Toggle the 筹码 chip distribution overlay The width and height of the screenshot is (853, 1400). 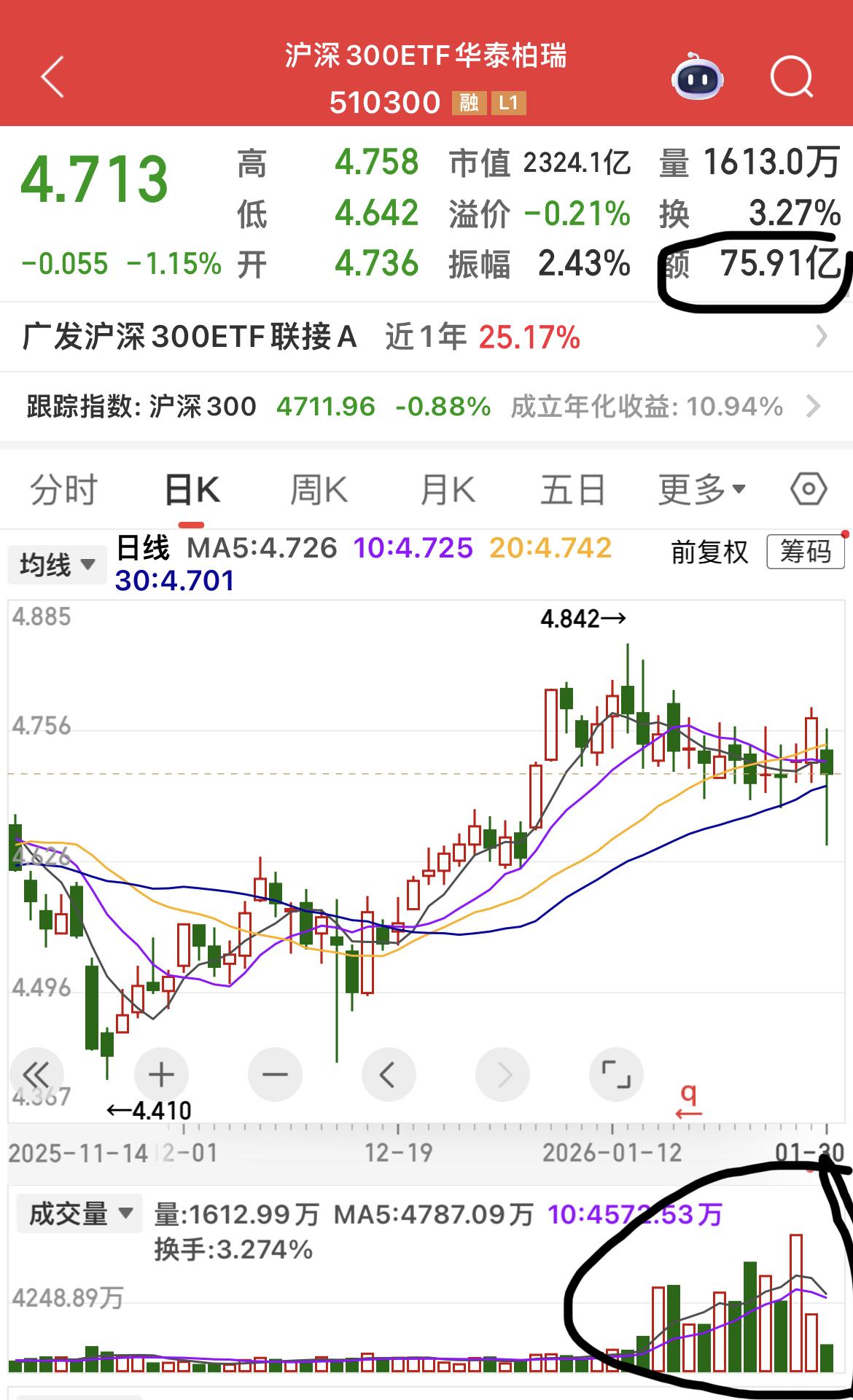[805, 552]
